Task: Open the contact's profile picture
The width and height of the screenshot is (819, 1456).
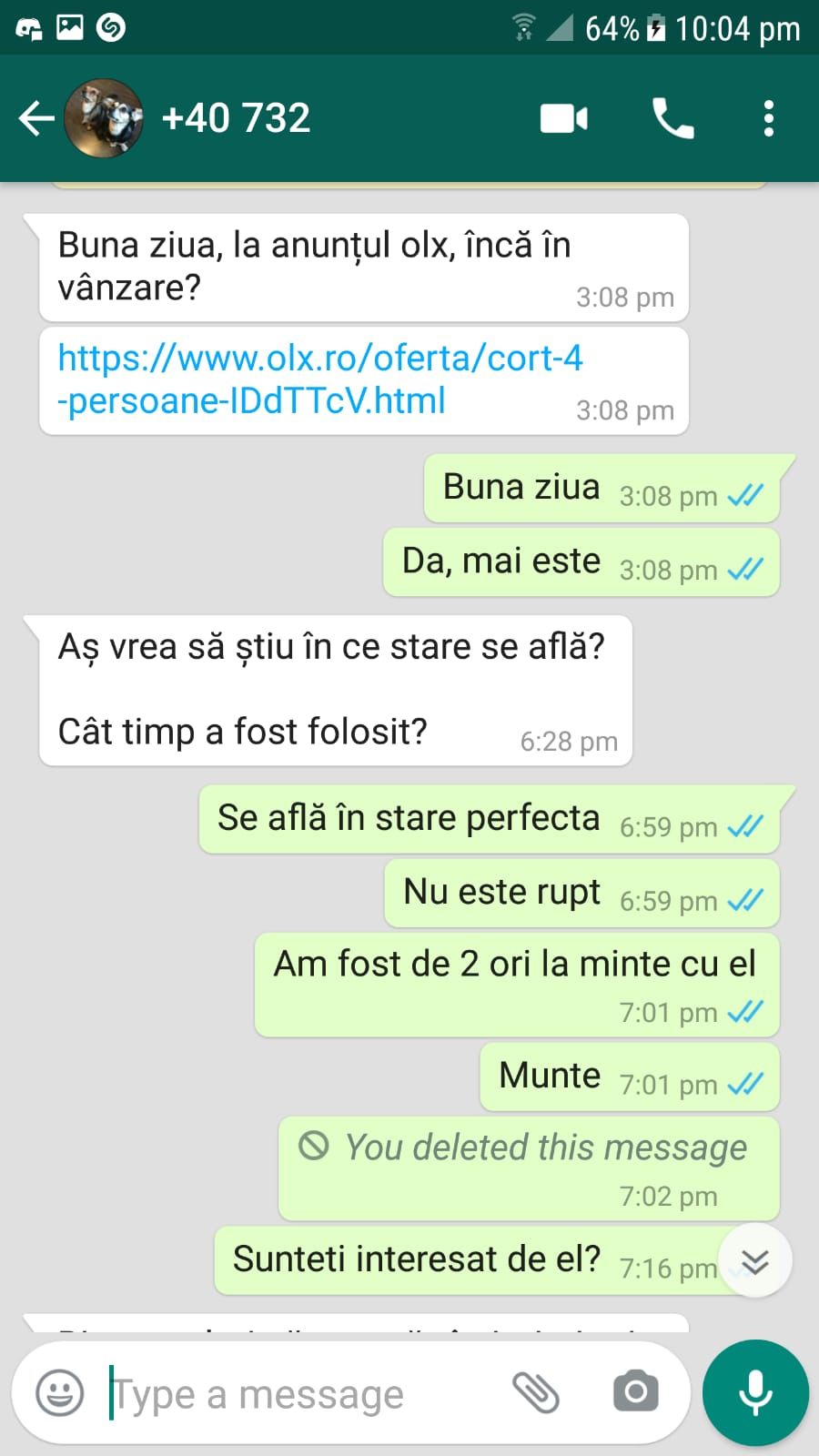Action: [104, 118]
